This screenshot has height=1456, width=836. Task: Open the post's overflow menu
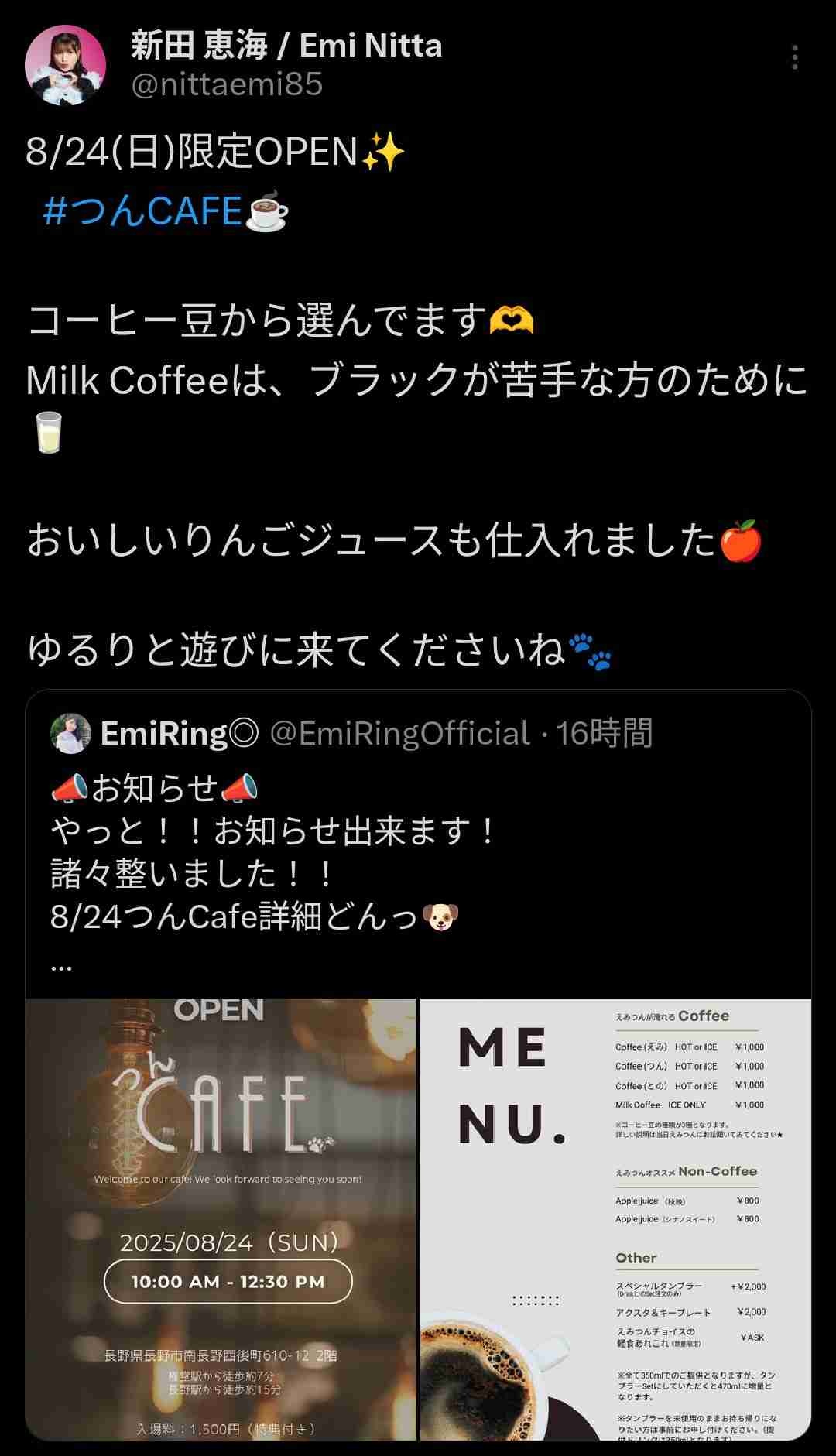coord(794,58)
